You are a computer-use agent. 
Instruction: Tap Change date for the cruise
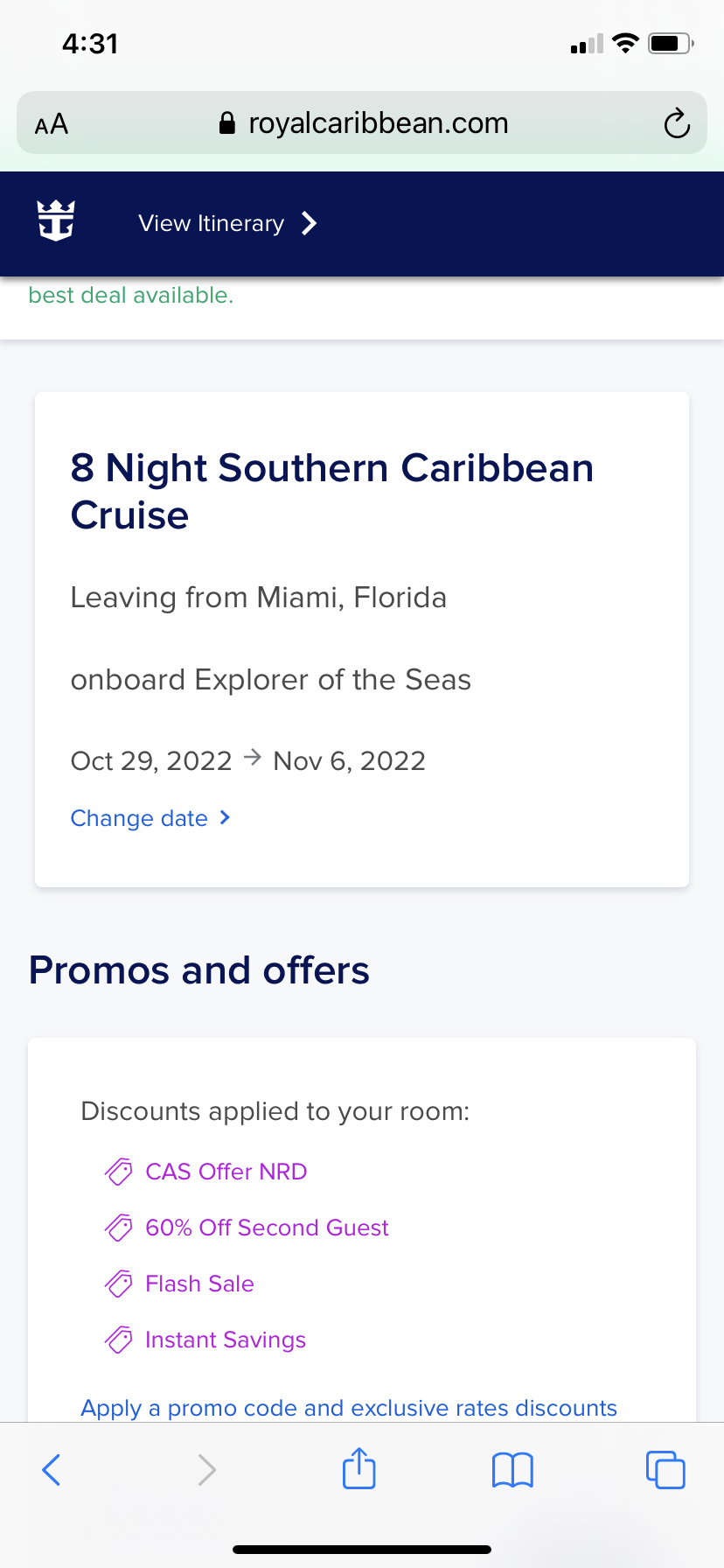tap(150, 818)
